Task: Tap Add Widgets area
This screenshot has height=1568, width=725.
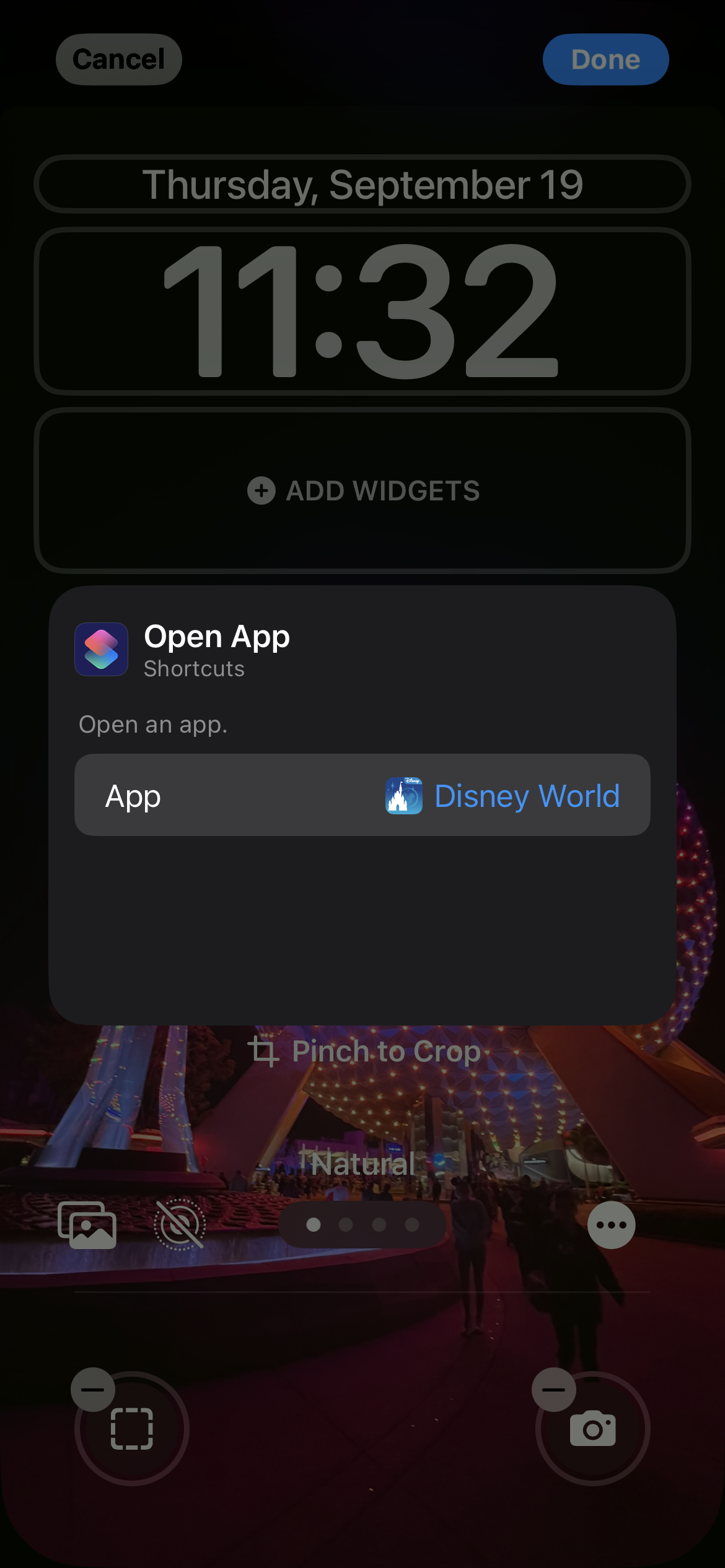Action: pyautogui.click(x=362, y=490)
